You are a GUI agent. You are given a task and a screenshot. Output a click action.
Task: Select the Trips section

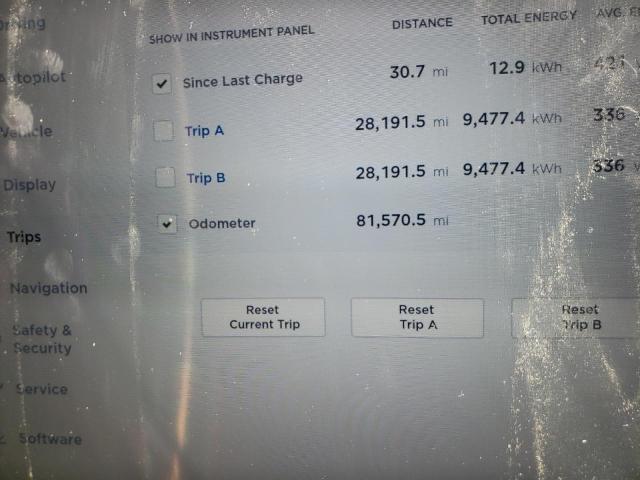(x=24, y=237)
